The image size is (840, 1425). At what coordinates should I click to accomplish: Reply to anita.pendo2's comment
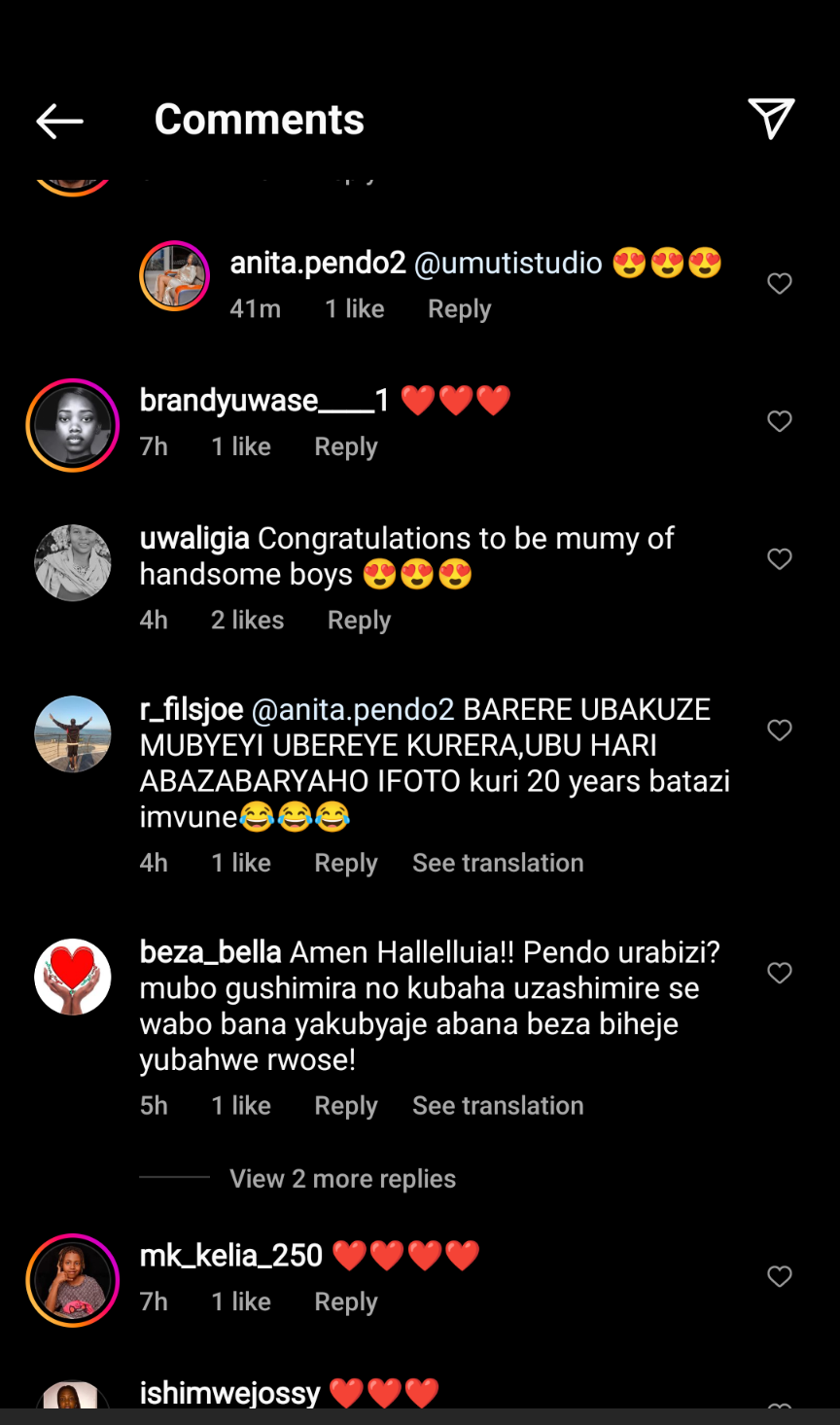(459, 309)
